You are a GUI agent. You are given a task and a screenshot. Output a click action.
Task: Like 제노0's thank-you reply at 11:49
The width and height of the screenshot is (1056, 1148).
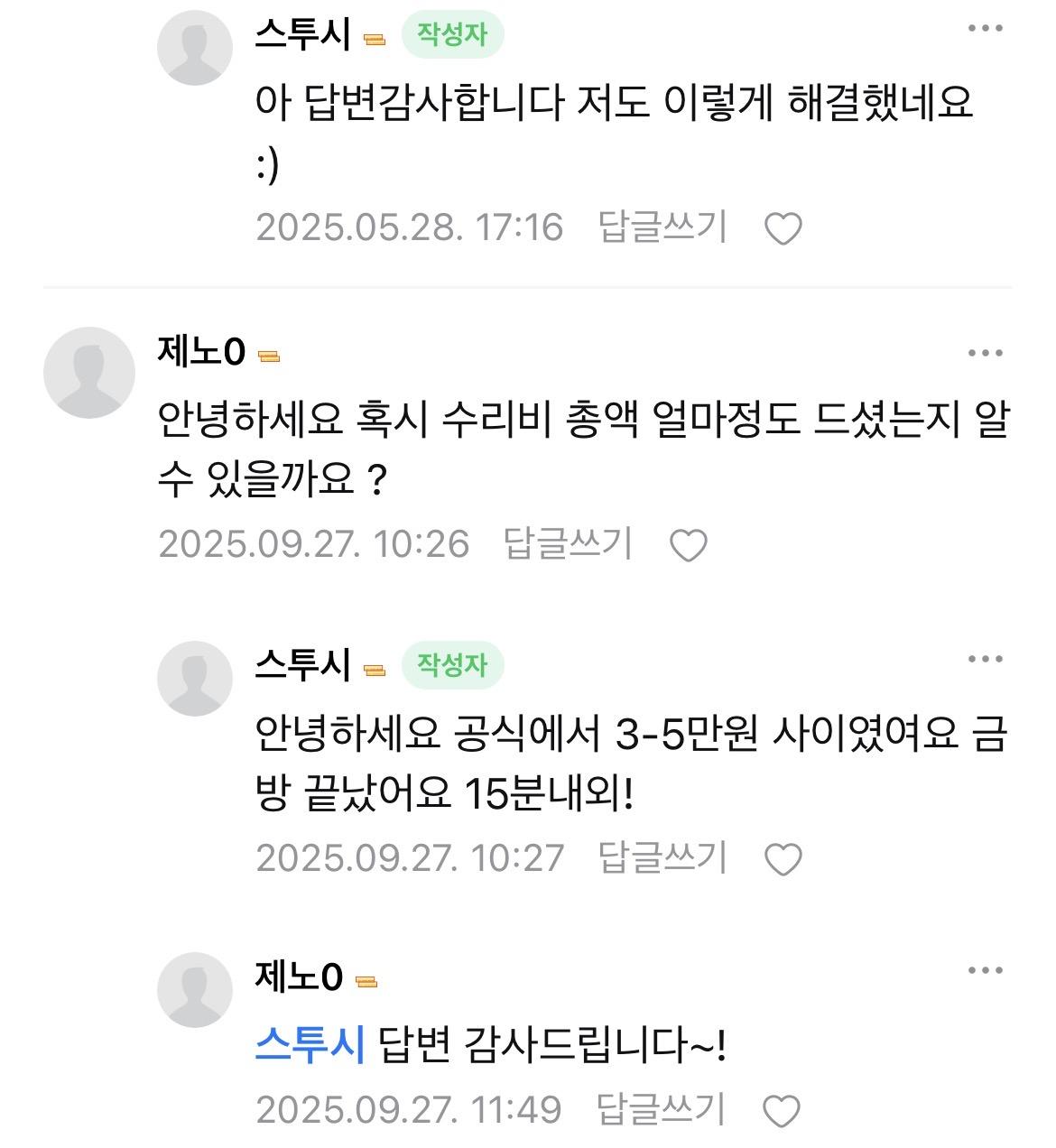(781, 1111)
